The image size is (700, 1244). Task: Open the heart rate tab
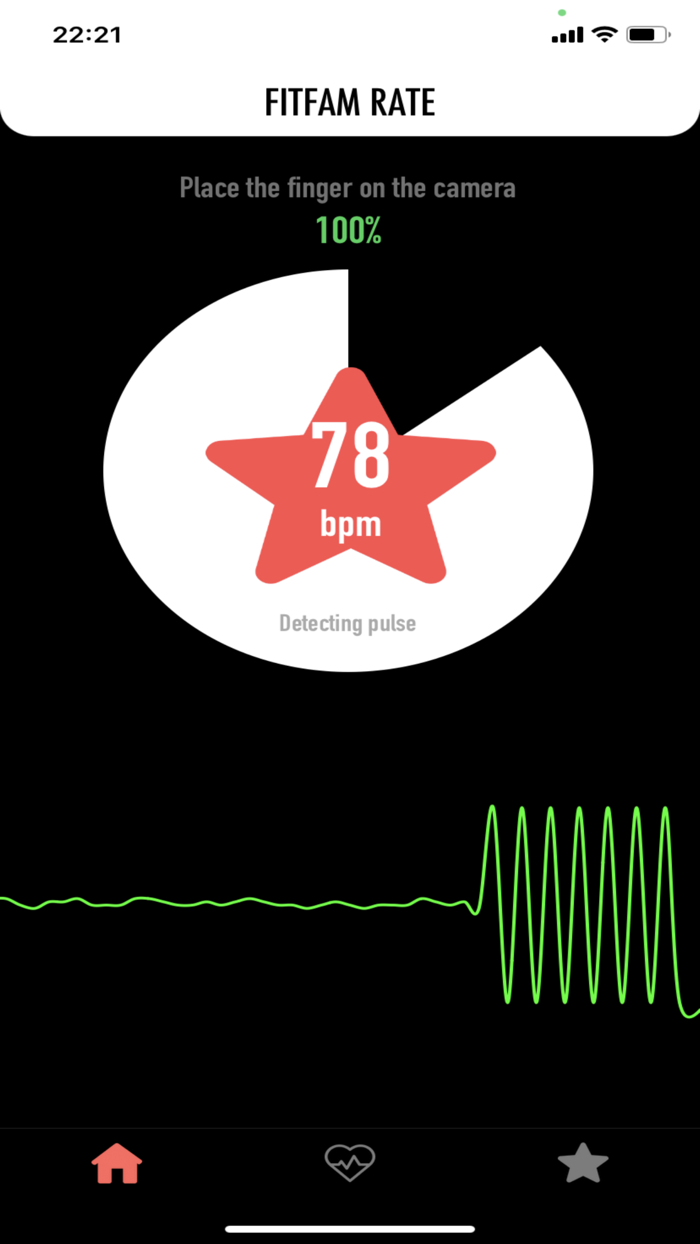pyautogui.click(x=350, y=1163)
